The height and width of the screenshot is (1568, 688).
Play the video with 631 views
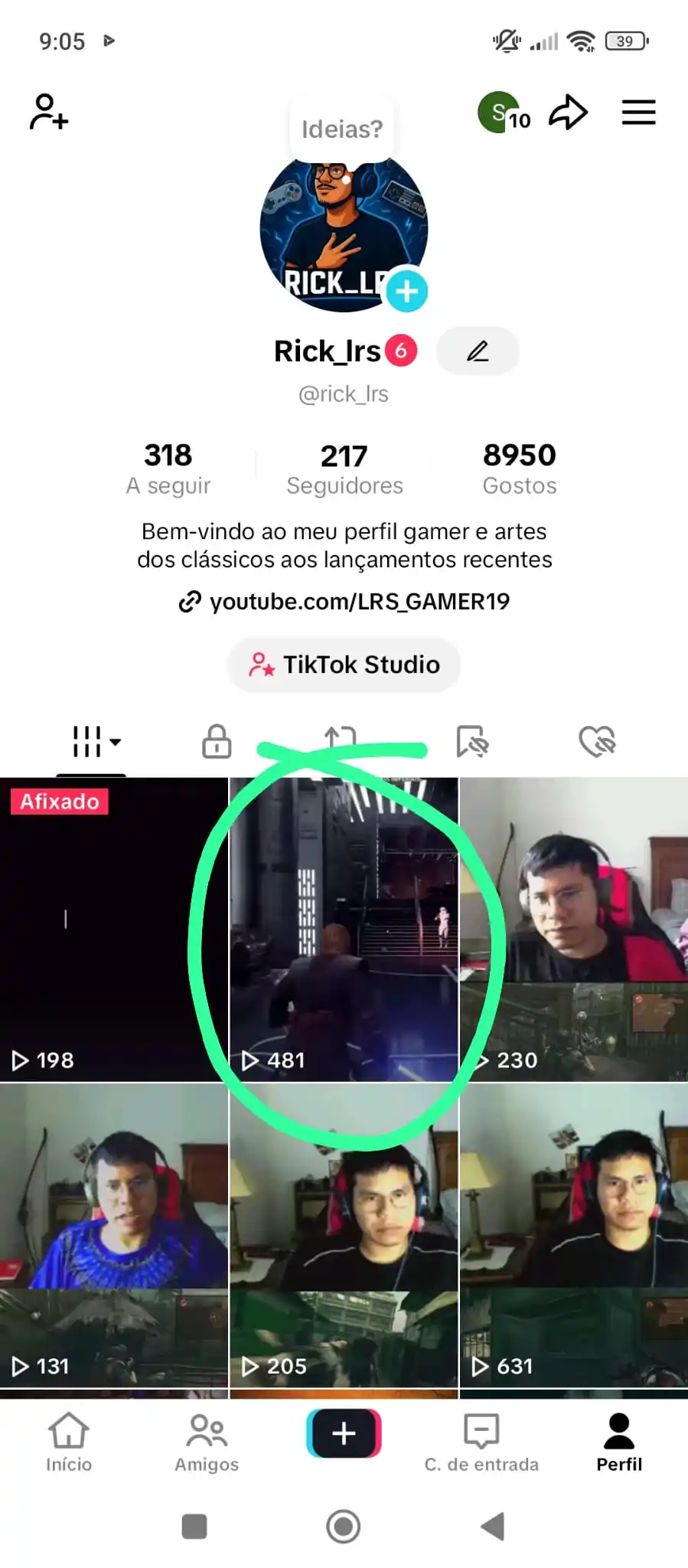[573, 1234]
